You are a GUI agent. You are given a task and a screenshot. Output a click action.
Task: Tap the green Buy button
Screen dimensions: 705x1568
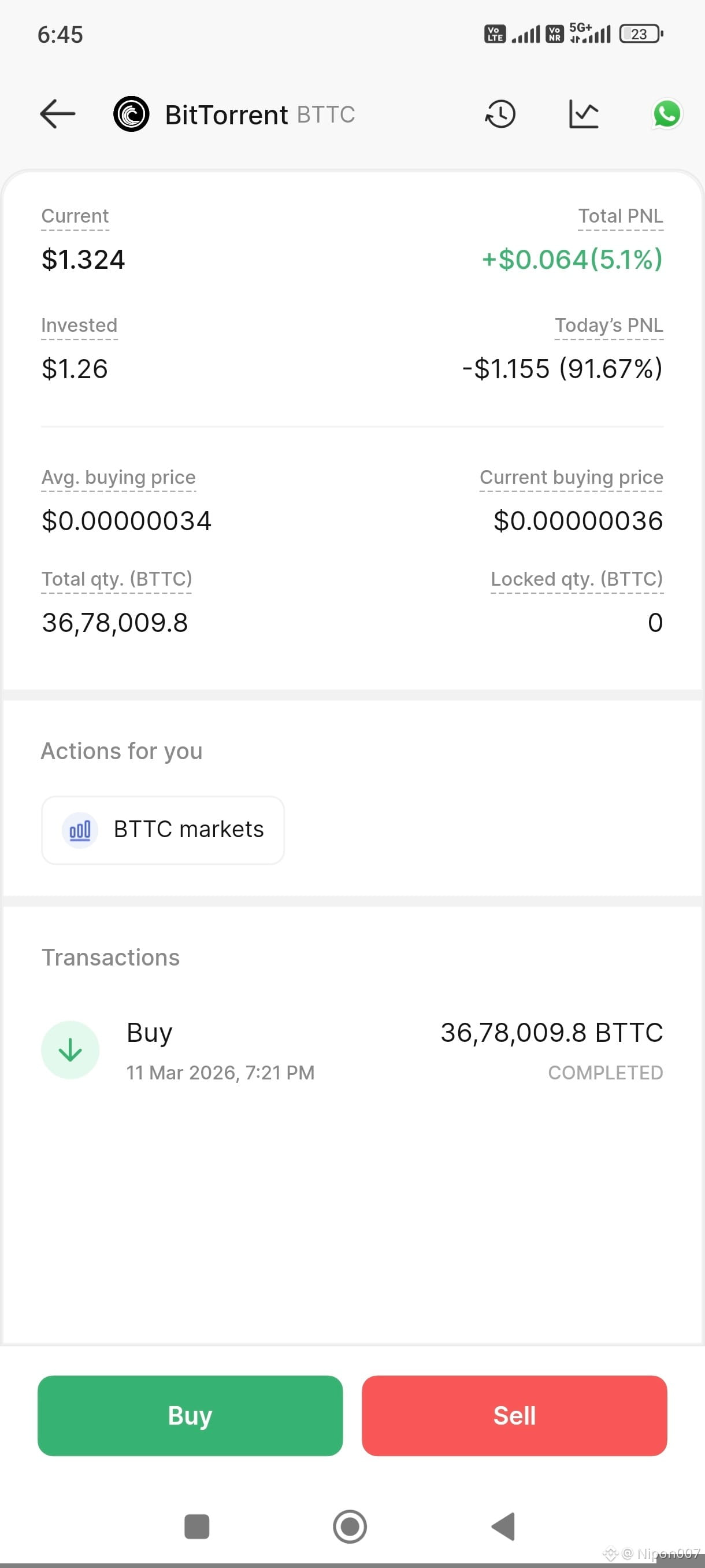[190, 1415]
